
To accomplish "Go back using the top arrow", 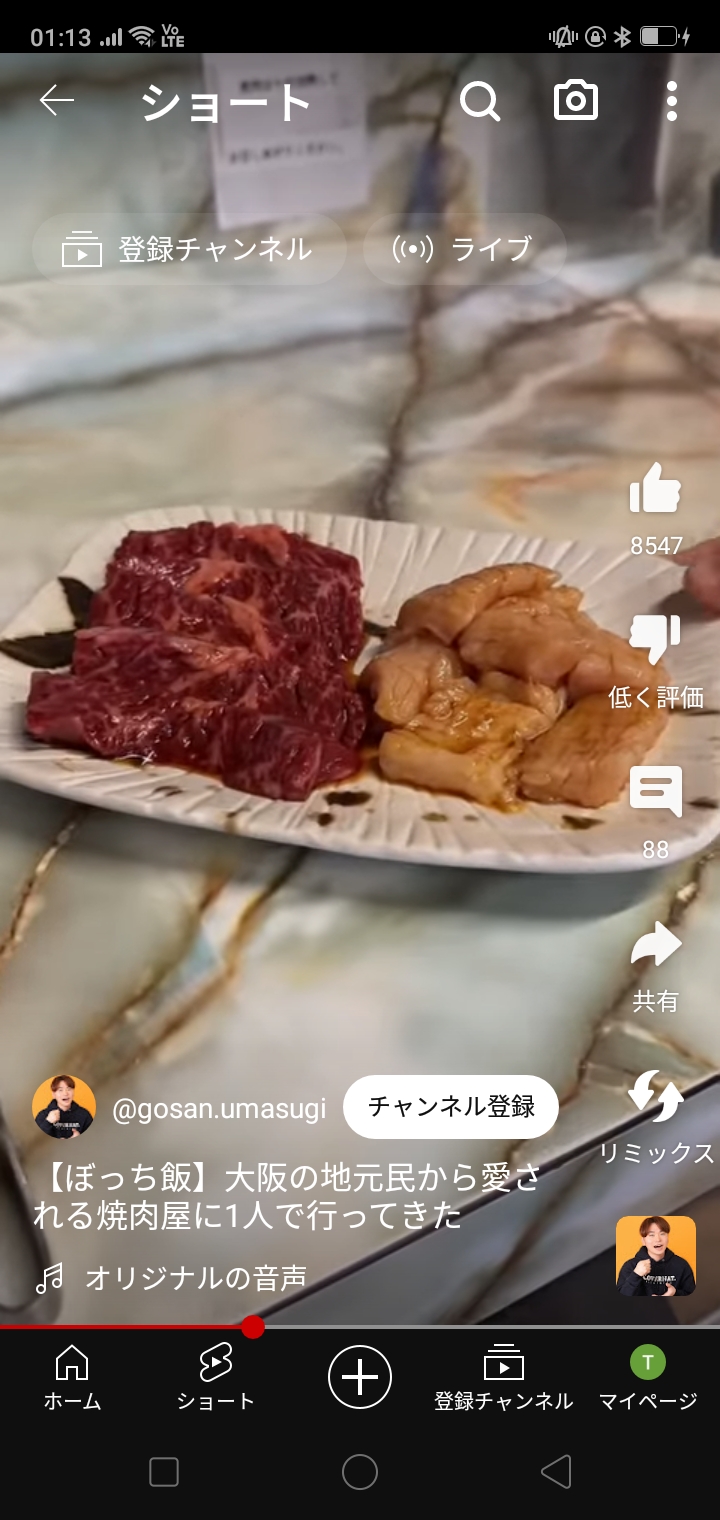I will [x=57, y=101].
